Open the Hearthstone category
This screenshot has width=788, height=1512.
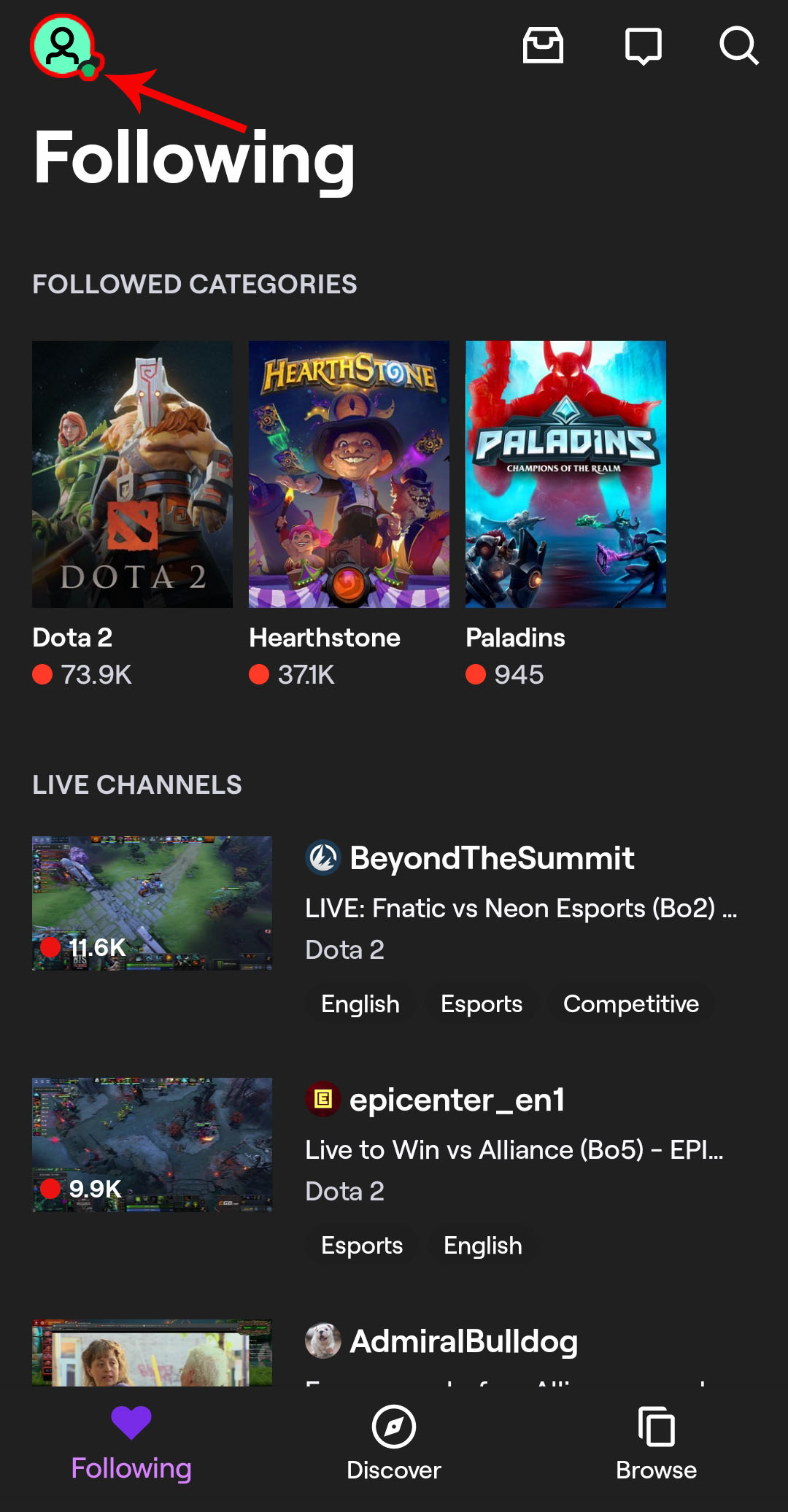(349, 474)
